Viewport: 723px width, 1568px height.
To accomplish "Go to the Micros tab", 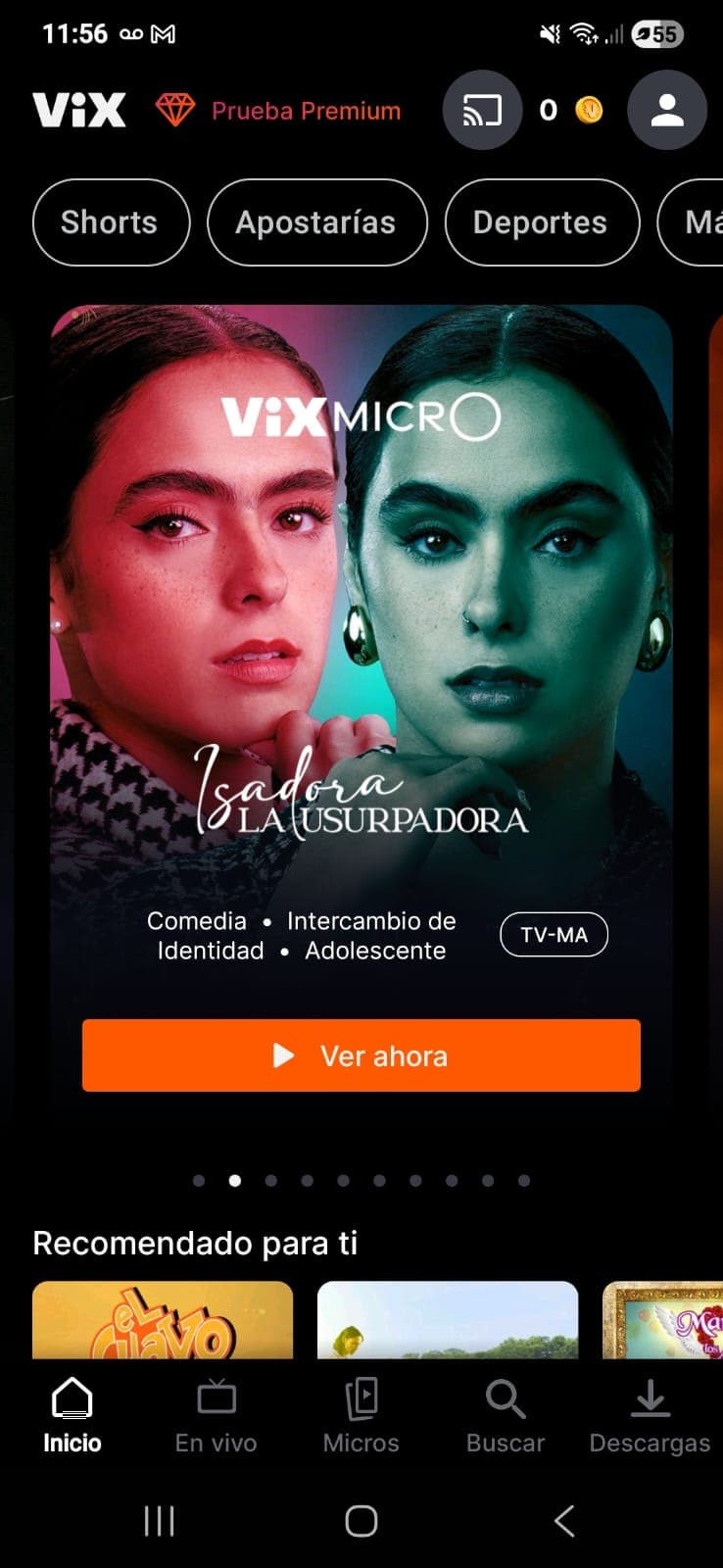I will (361, 1415).
